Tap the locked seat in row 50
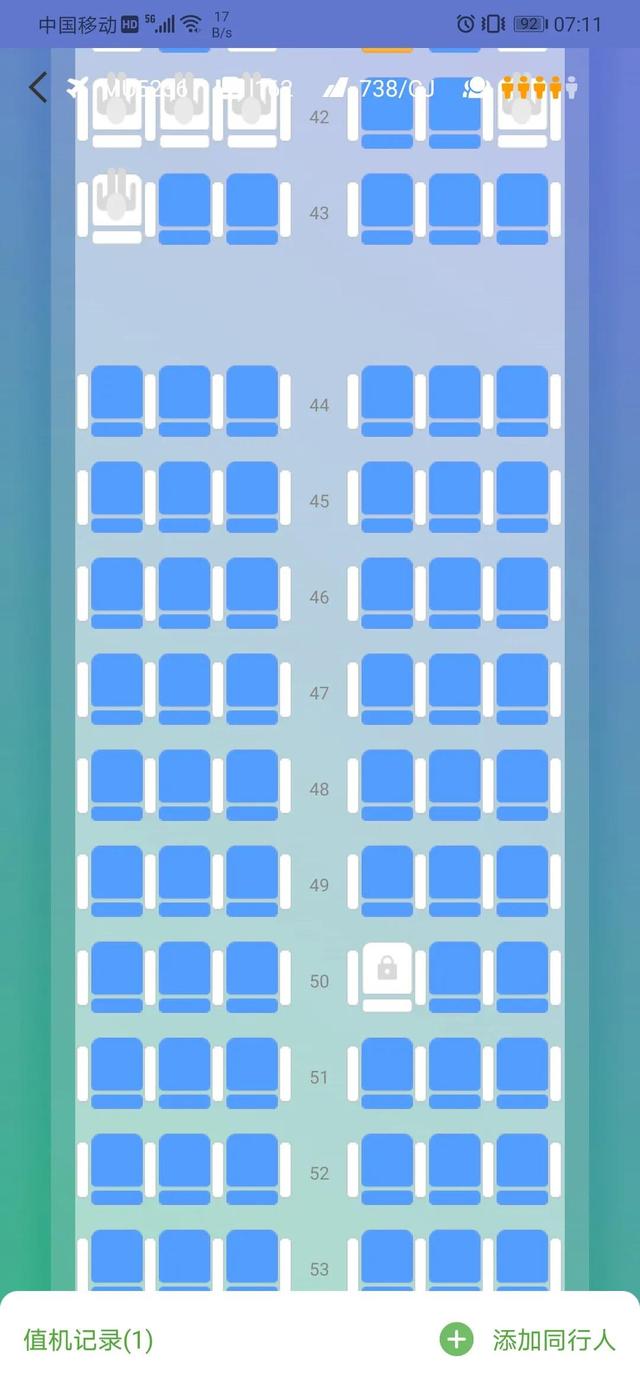The height and width of the screenshot is (1387, 640). point(387,975)
